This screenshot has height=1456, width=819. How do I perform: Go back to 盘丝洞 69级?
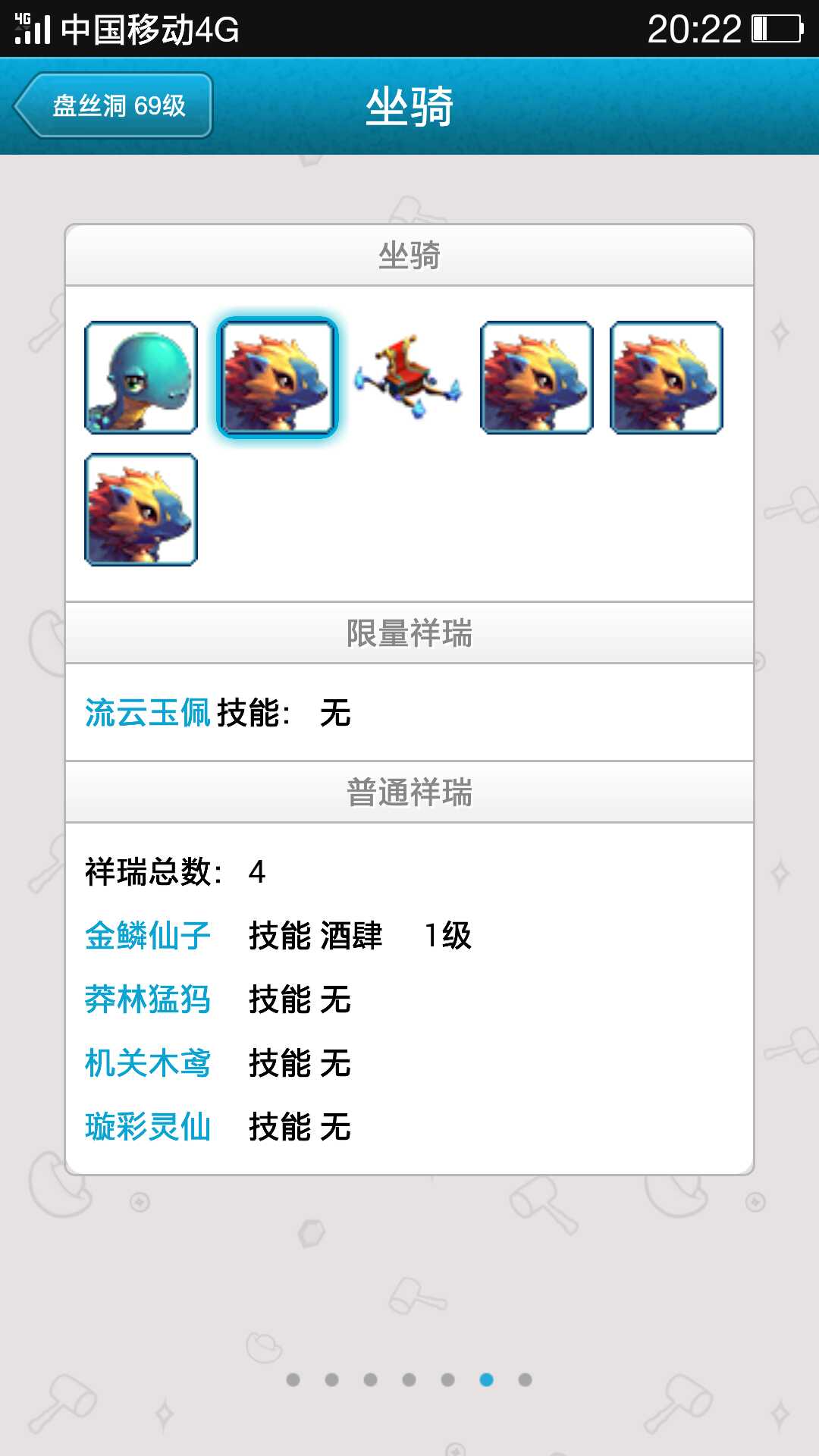tap(114, 105)
